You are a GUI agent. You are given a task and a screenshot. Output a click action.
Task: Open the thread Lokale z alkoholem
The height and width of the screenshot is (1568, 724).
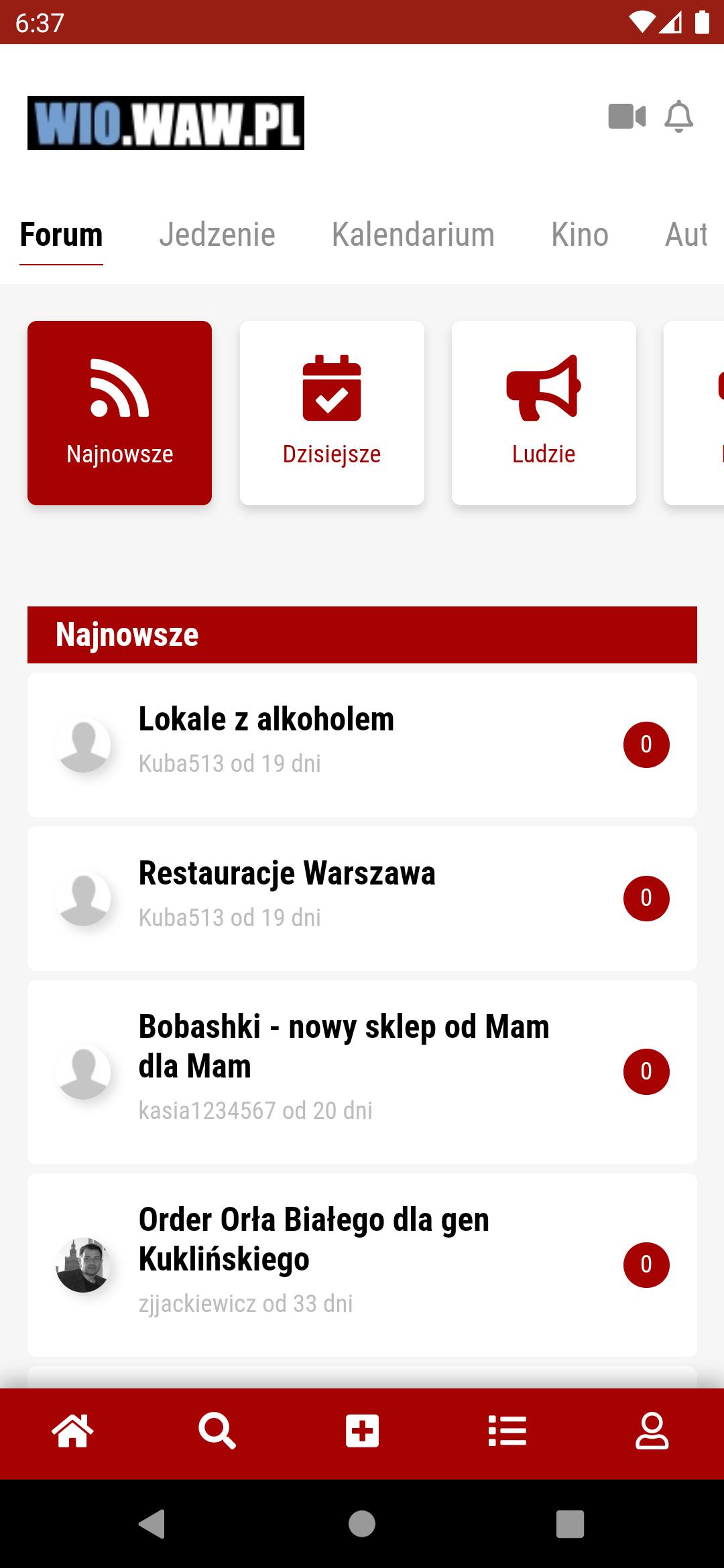tap(362, 744)
